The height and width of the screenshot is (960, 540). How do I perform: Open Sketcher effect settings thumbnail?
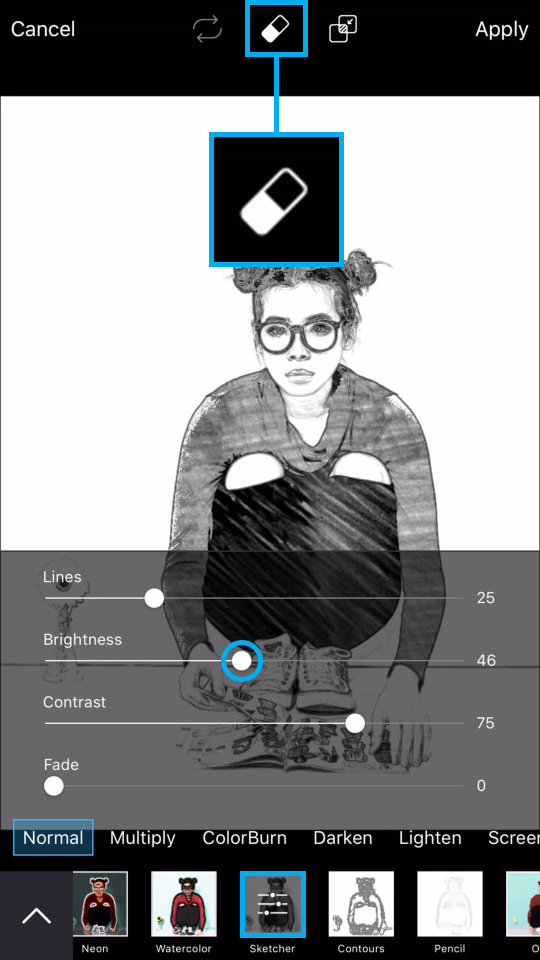tap(272, 904)
